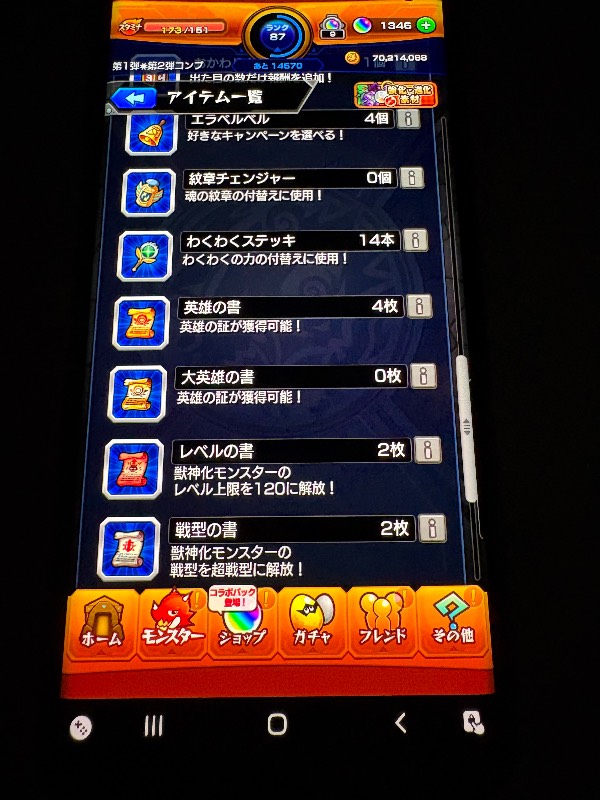600x800 pixels.
Task: Show info for 大英雄の書
Action: click(x=423, y=376)
